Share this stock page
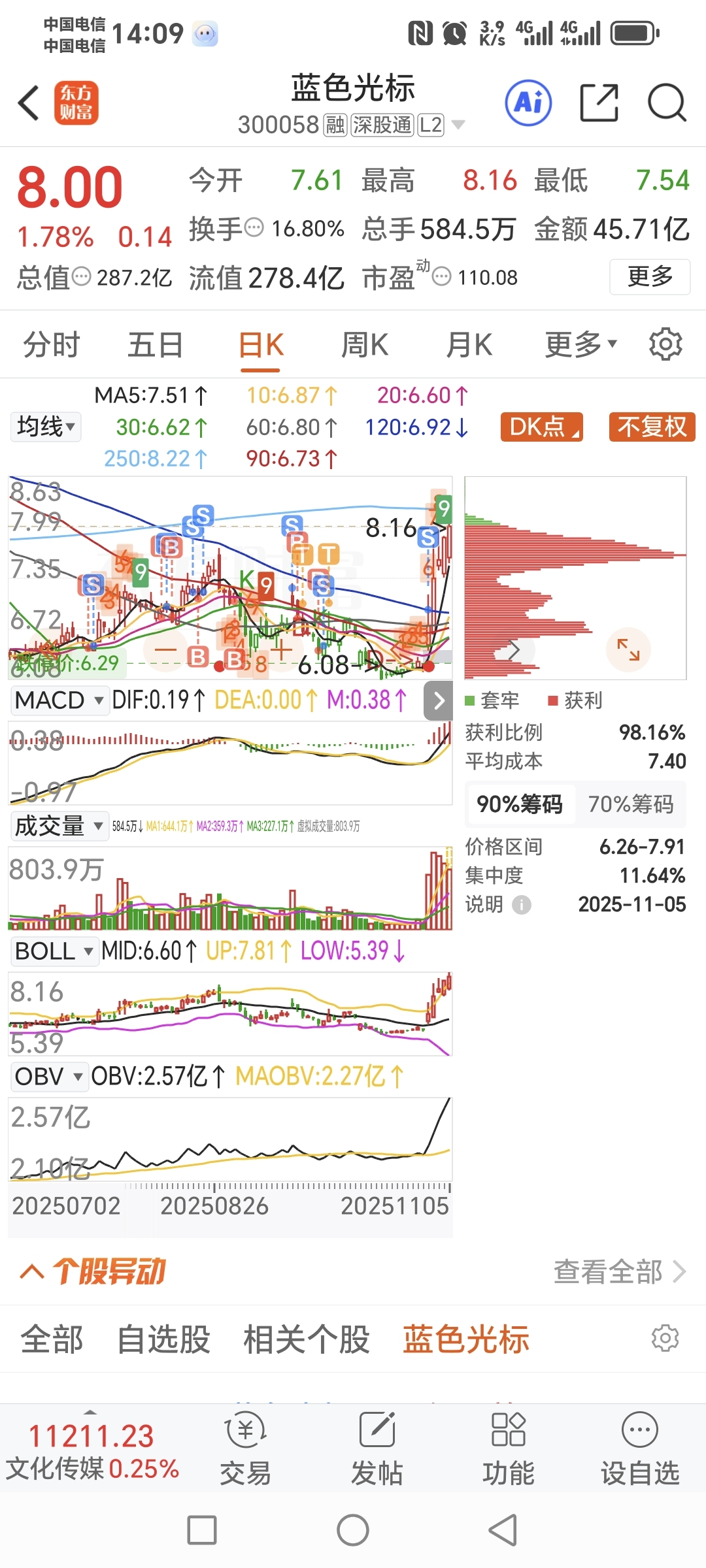 599,103
